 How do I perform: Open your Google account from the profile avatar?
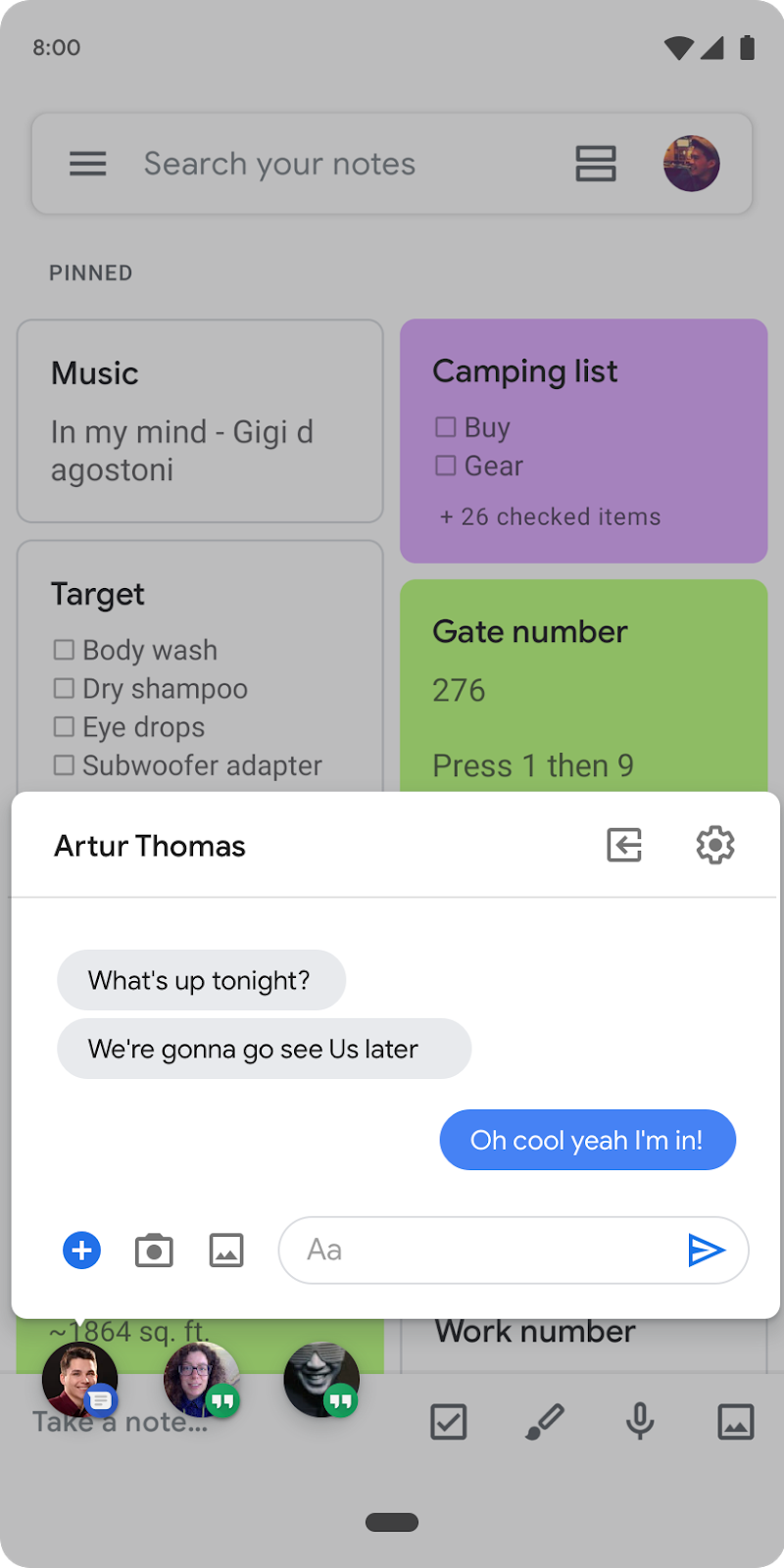click(x=691, y=163)
